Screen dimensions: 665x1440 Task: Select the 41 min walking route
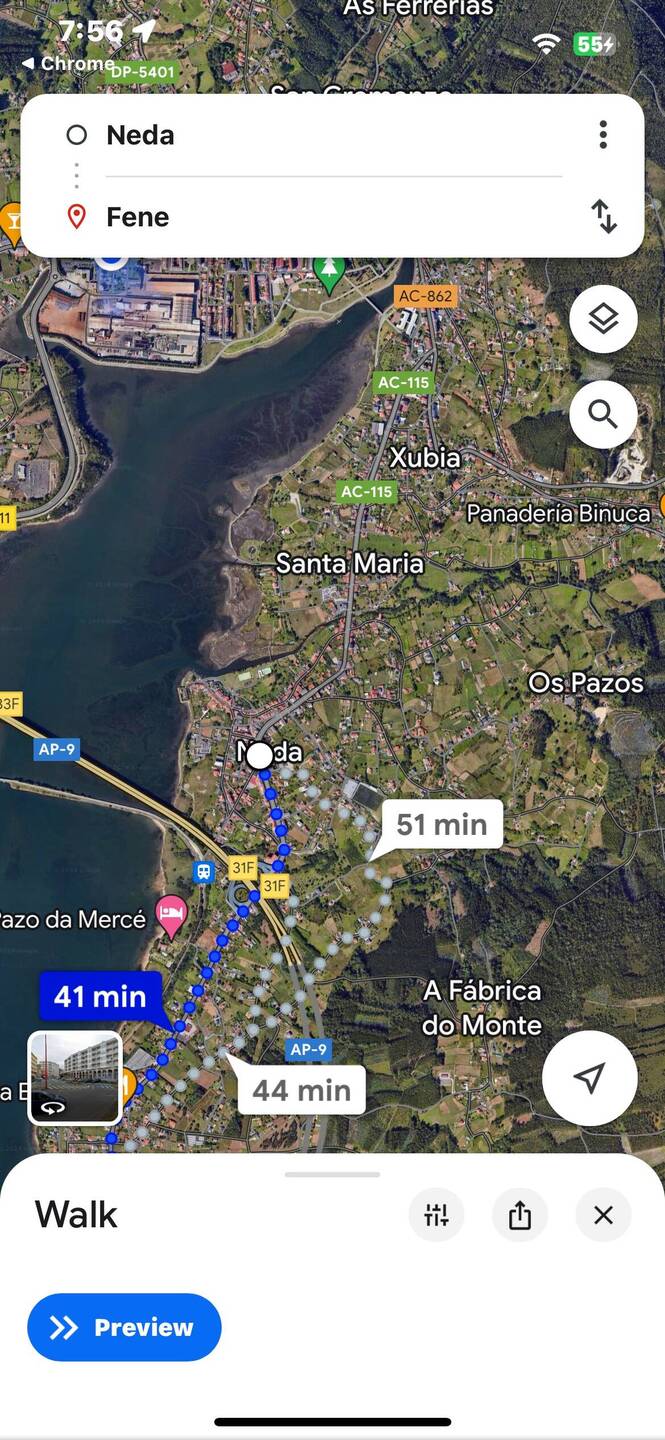click(100, 996)
